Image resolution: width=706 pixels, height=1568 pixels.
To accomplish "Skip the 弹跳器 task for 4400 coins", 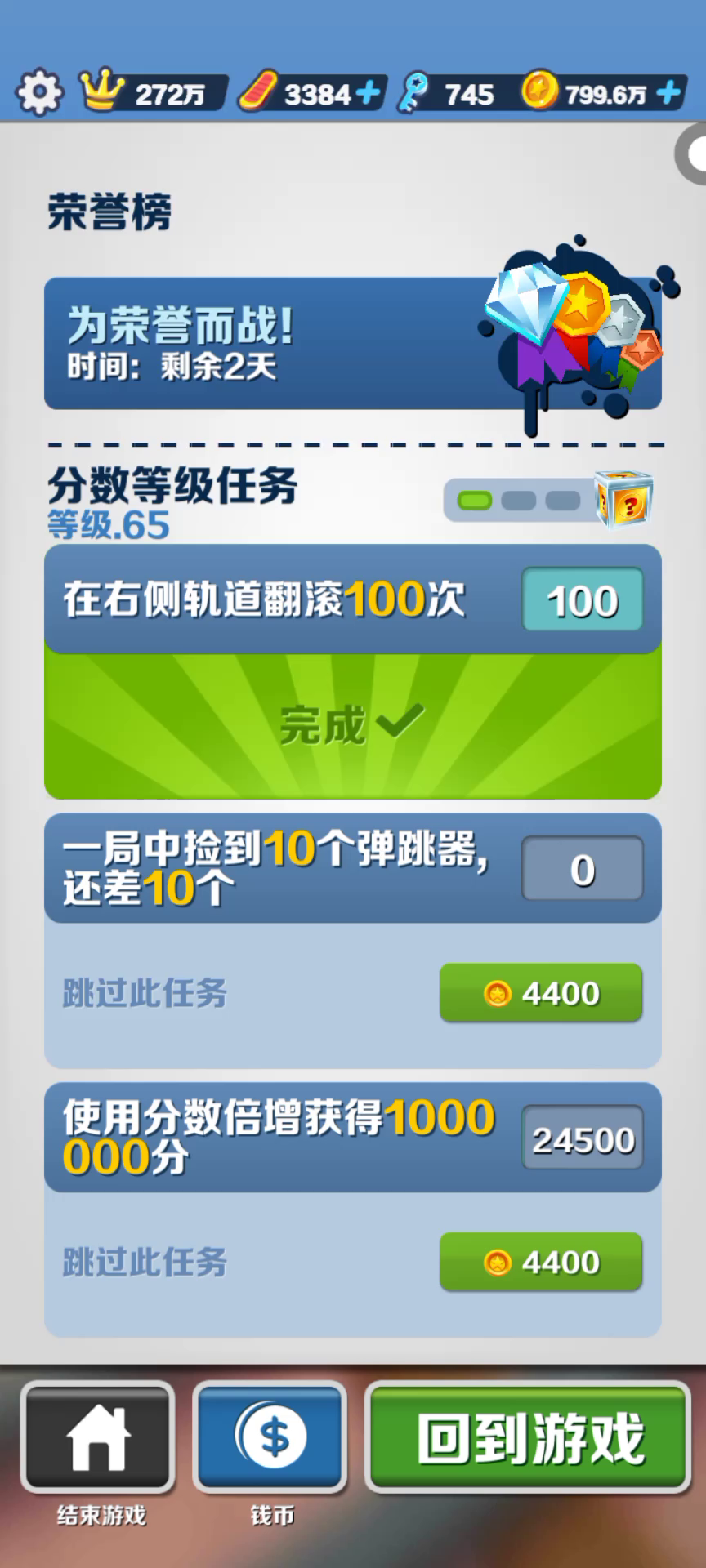I will click(540, 993).
